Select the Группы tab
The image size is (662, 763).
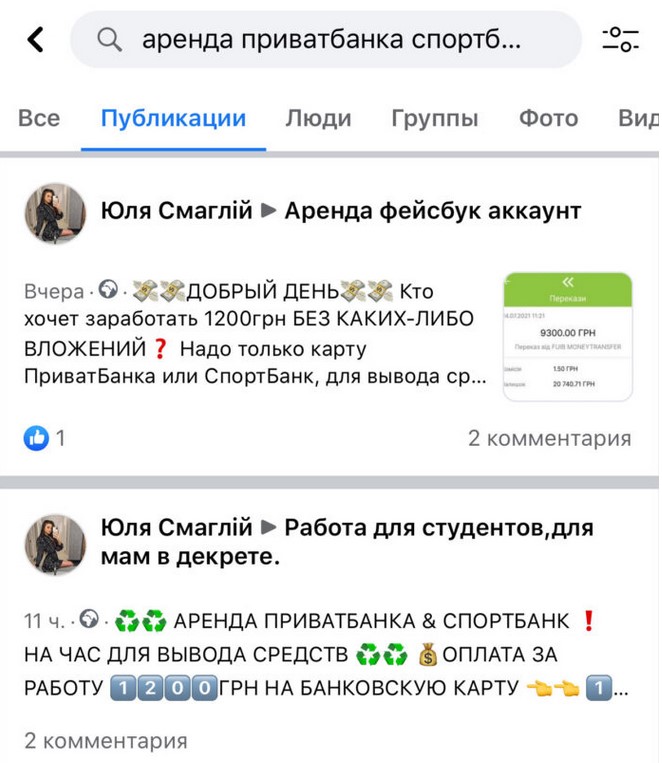pyautogui.click(x=434, y=118)
